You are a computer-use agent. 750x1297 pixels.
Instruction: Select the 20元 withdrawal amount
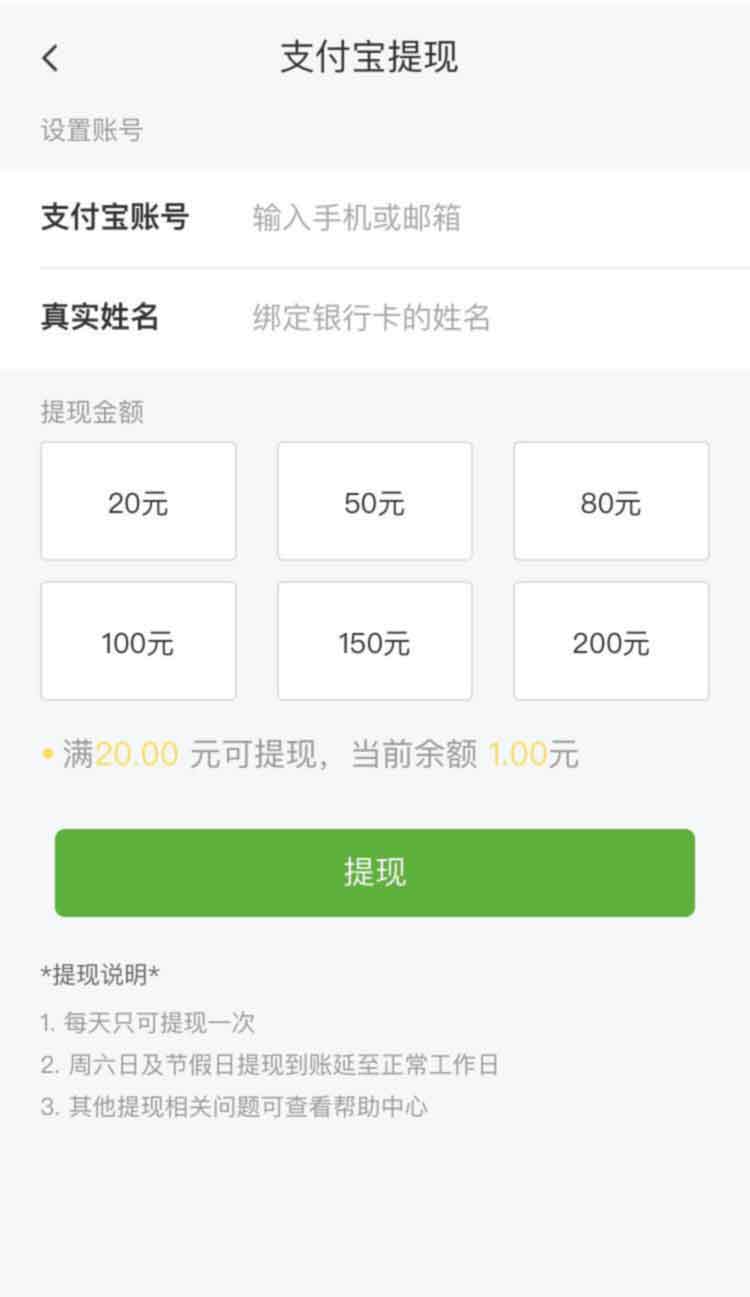click(138, 501)
